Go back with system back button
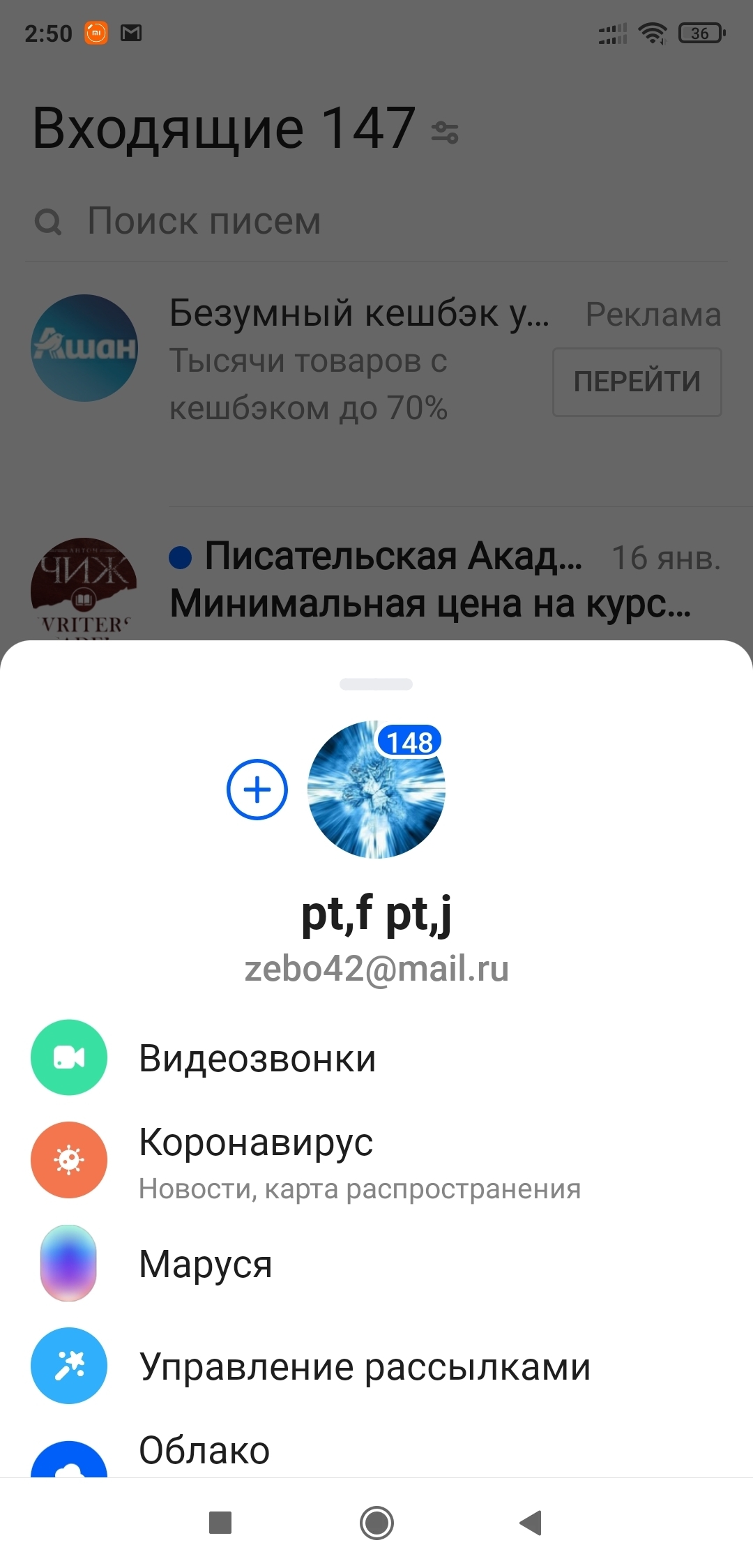Viewport: 753px width, 1568px height. (x=531, y=1523)
